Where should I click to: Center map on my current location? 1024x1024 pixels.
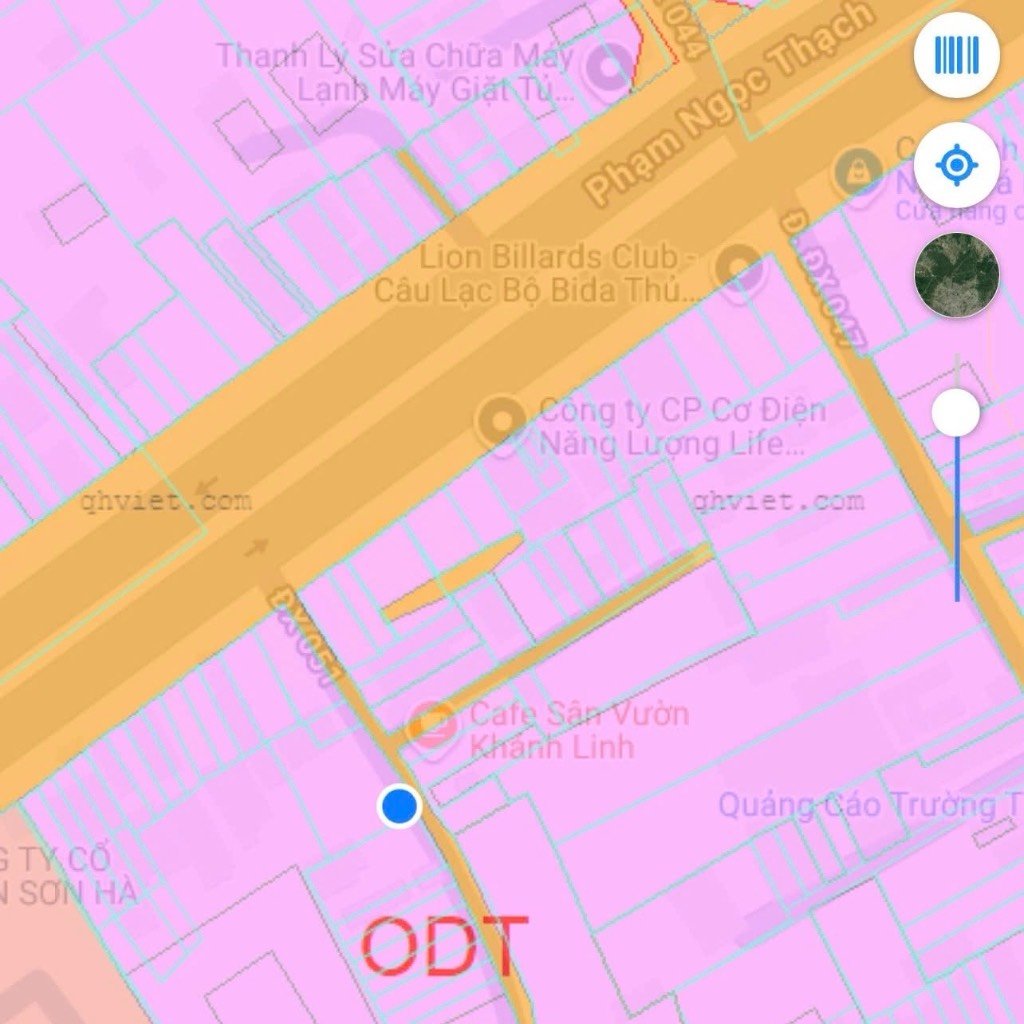[x=957, y=165]
